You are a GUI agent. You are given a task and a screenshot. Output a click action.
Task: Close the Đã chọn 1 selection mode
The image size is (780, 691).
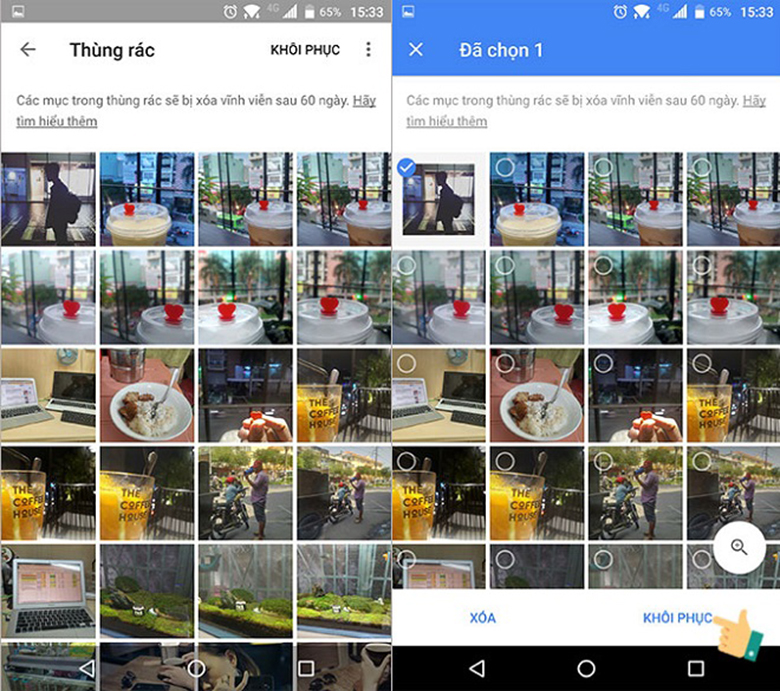point(416,50)
